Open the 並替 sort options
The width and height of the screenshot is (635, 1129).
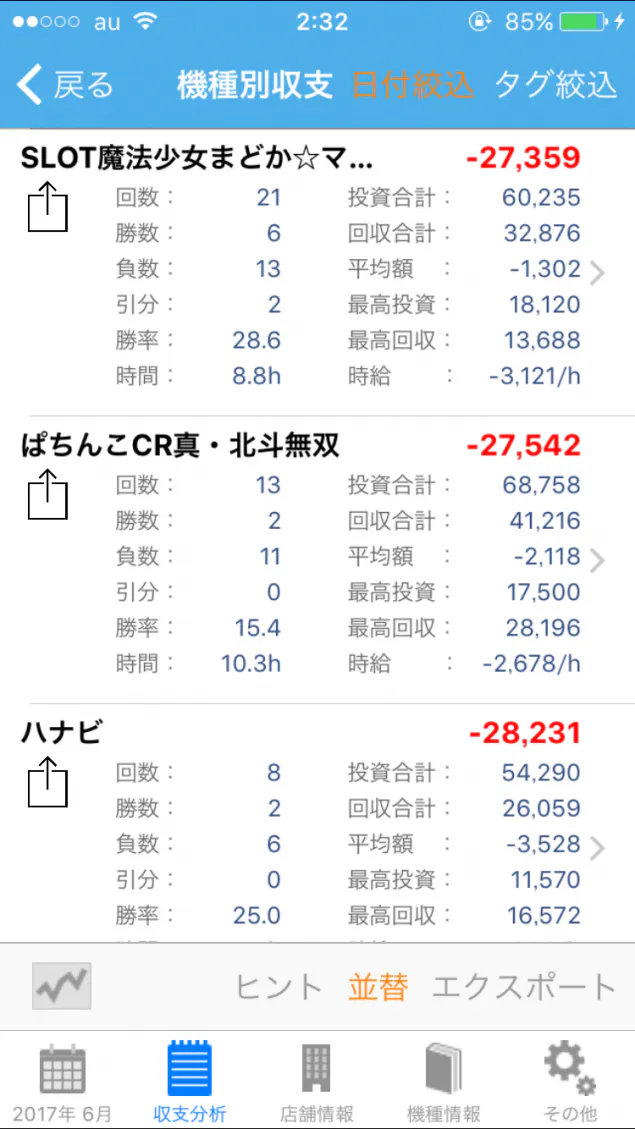point(378,986)
